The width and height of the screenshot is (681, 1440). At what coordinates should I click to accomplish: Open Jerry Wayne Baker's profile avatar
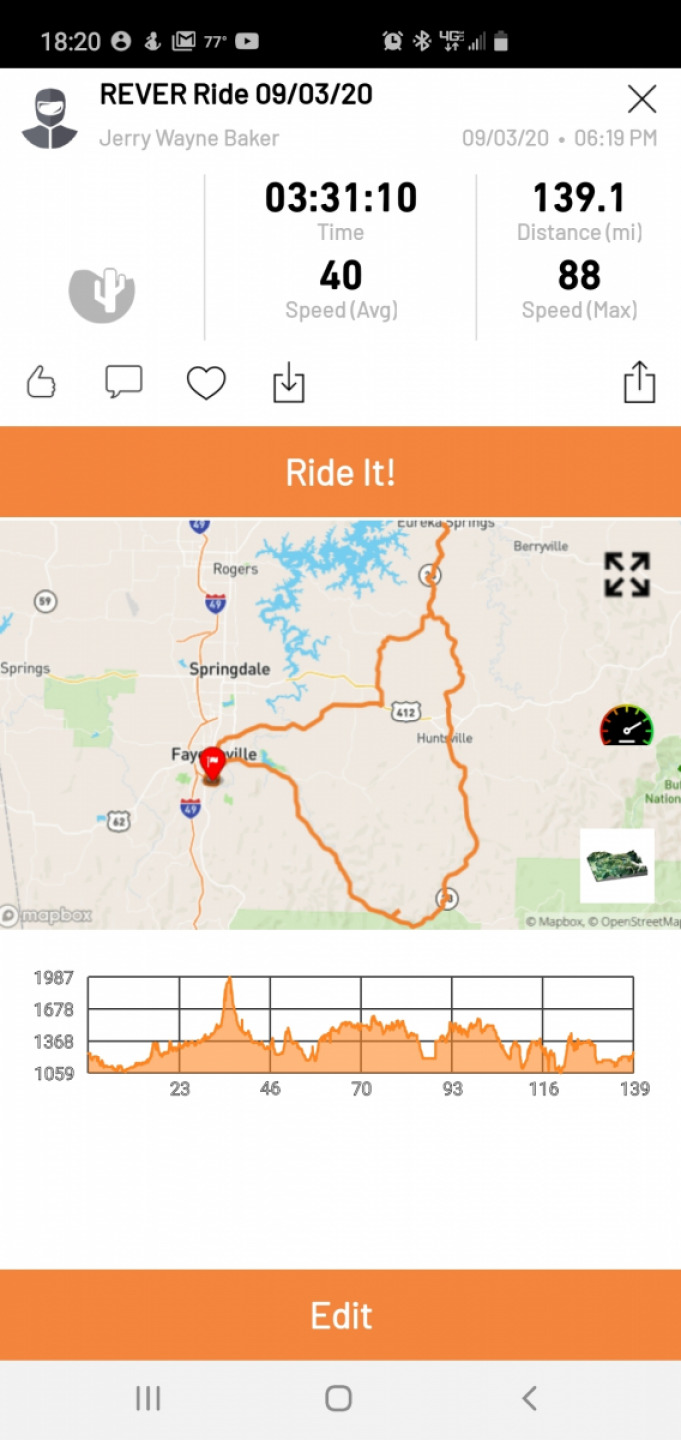[x=50, y=119]
